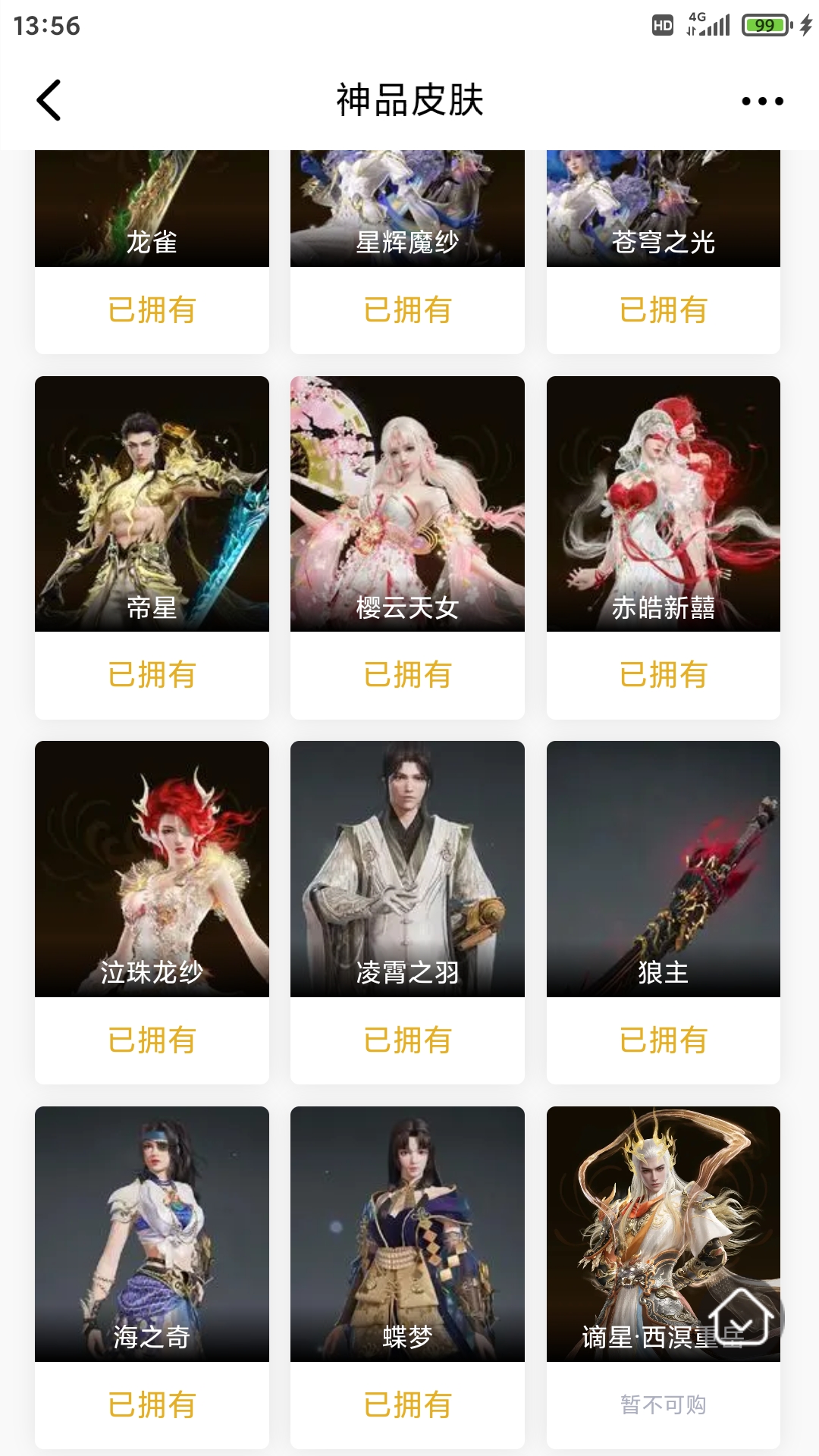This screenshot has height=1456, width=819.
Task: Tap the 赤皓新囍 skin card
Action: click(x=663, y=504)
